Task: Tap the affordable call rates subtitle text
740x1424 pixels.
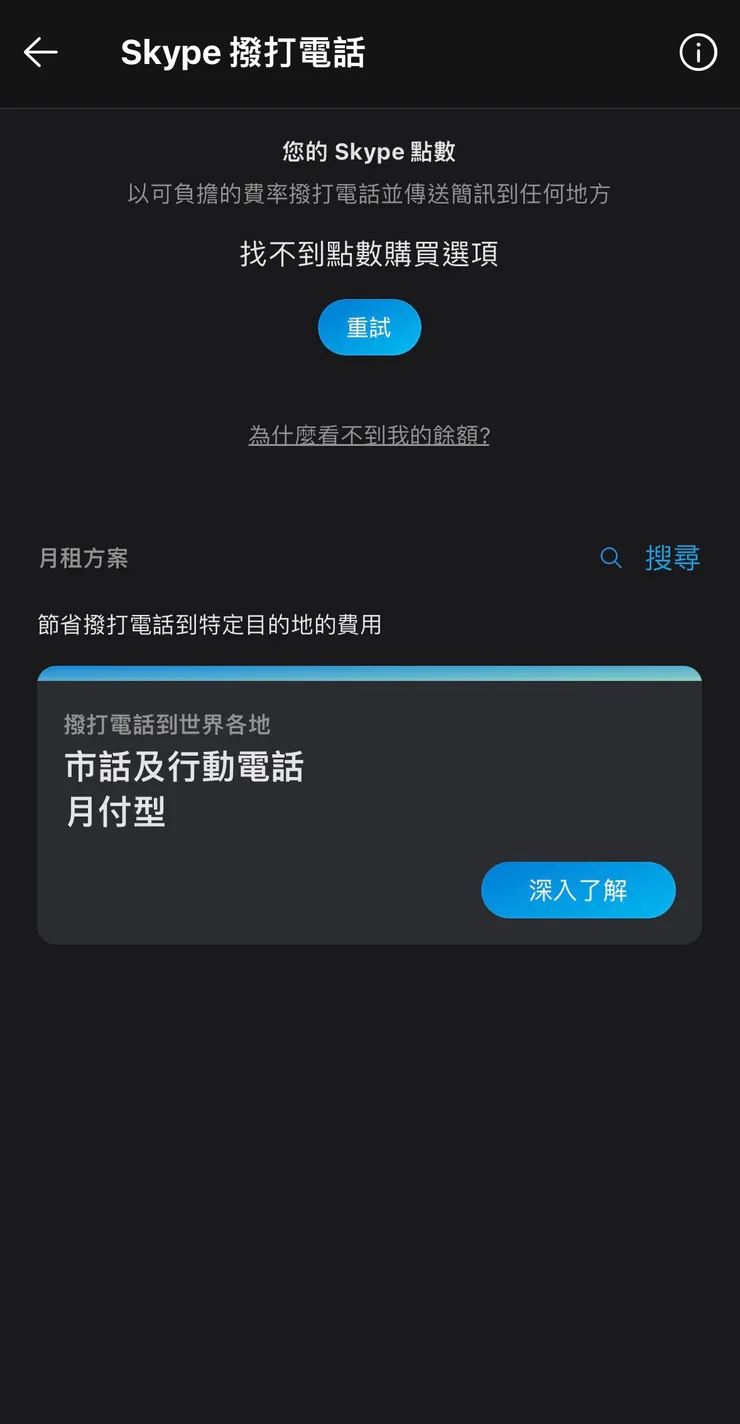Action: [x=369, y=194]
